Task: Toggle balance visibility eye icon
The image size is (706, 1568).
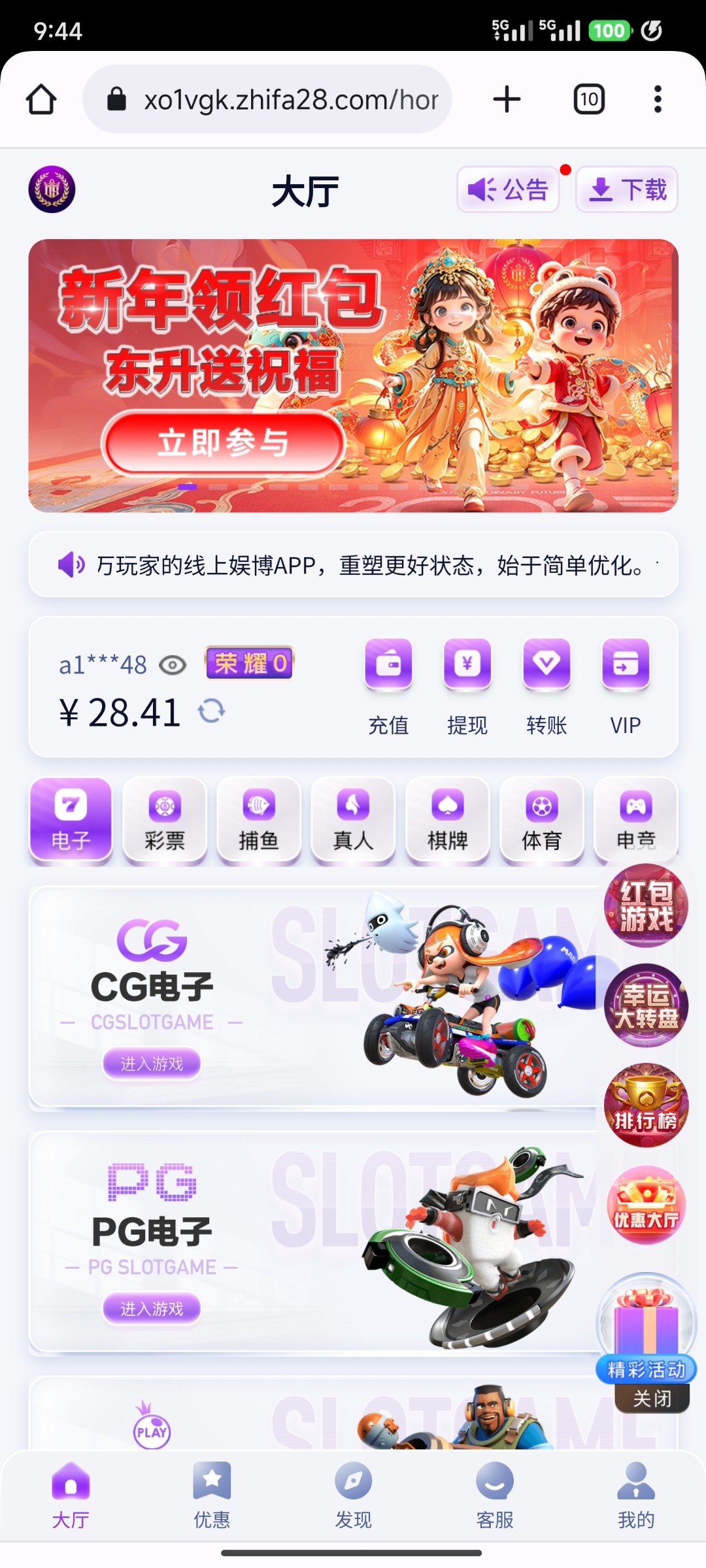Action: [173, 666]
